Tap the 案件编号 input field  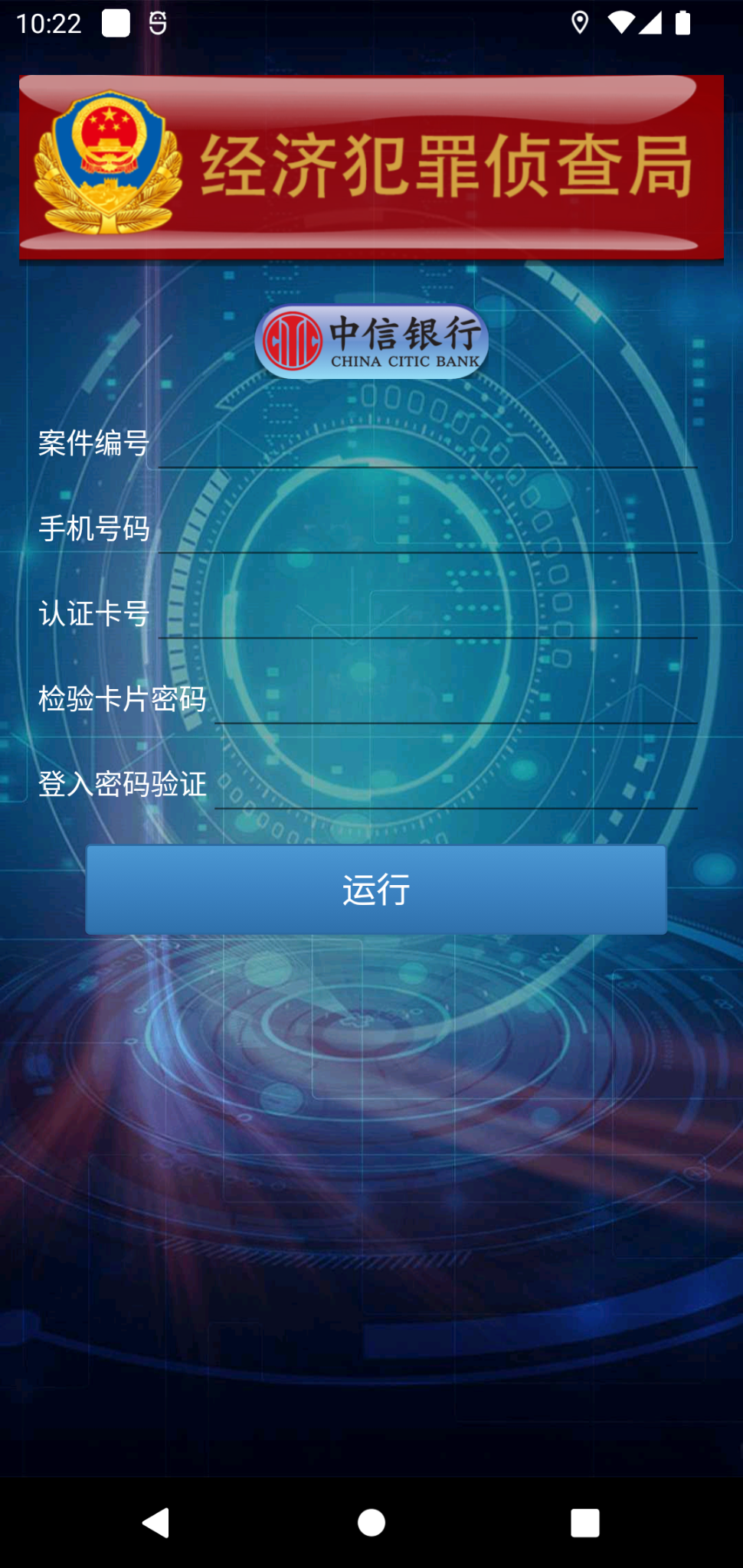point(427,445)
